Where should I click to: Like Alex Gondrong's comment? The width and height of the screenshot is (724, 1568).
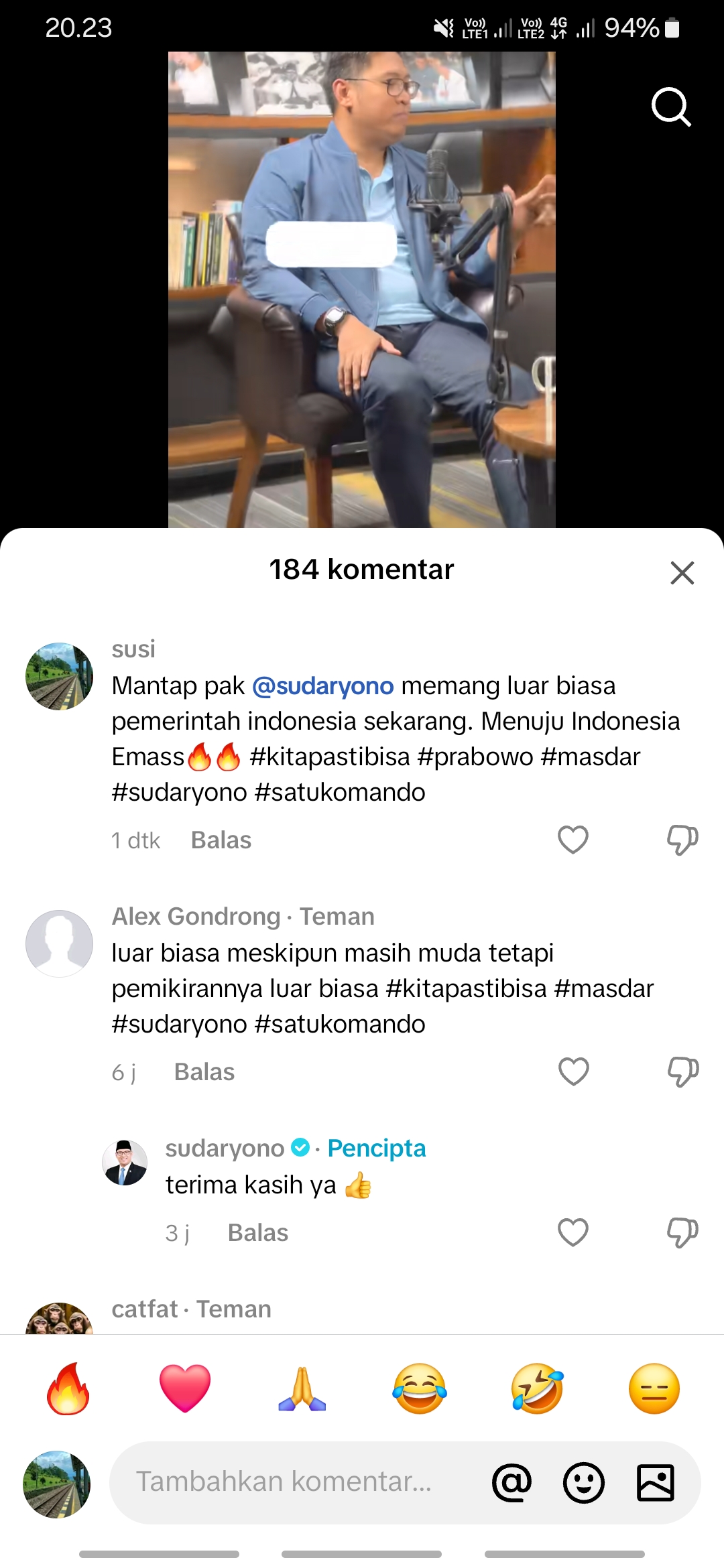pyautogui.click(x=574, y=1071)
